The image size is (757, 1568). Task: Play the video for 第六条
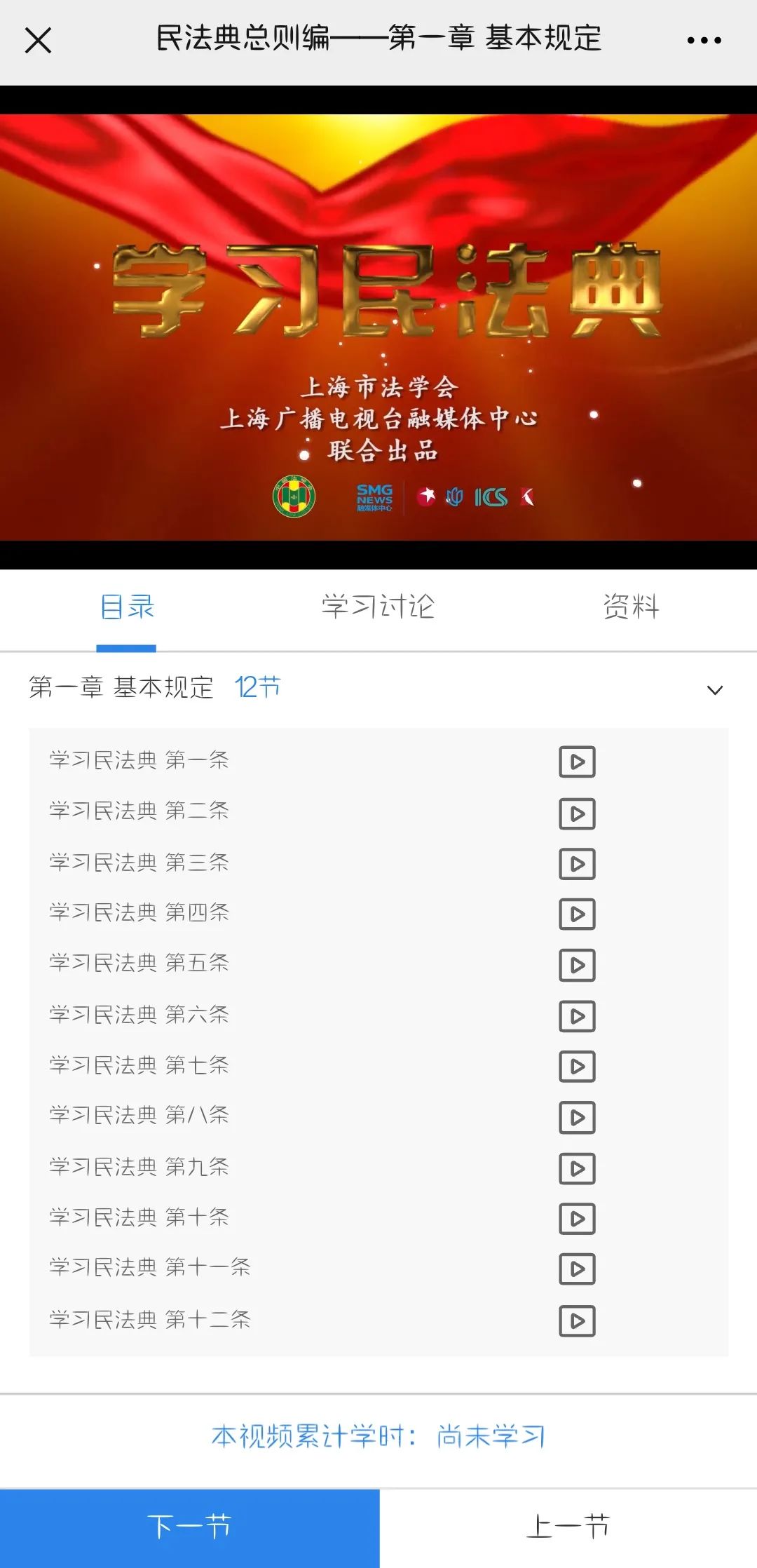(x=577, y=1016)
